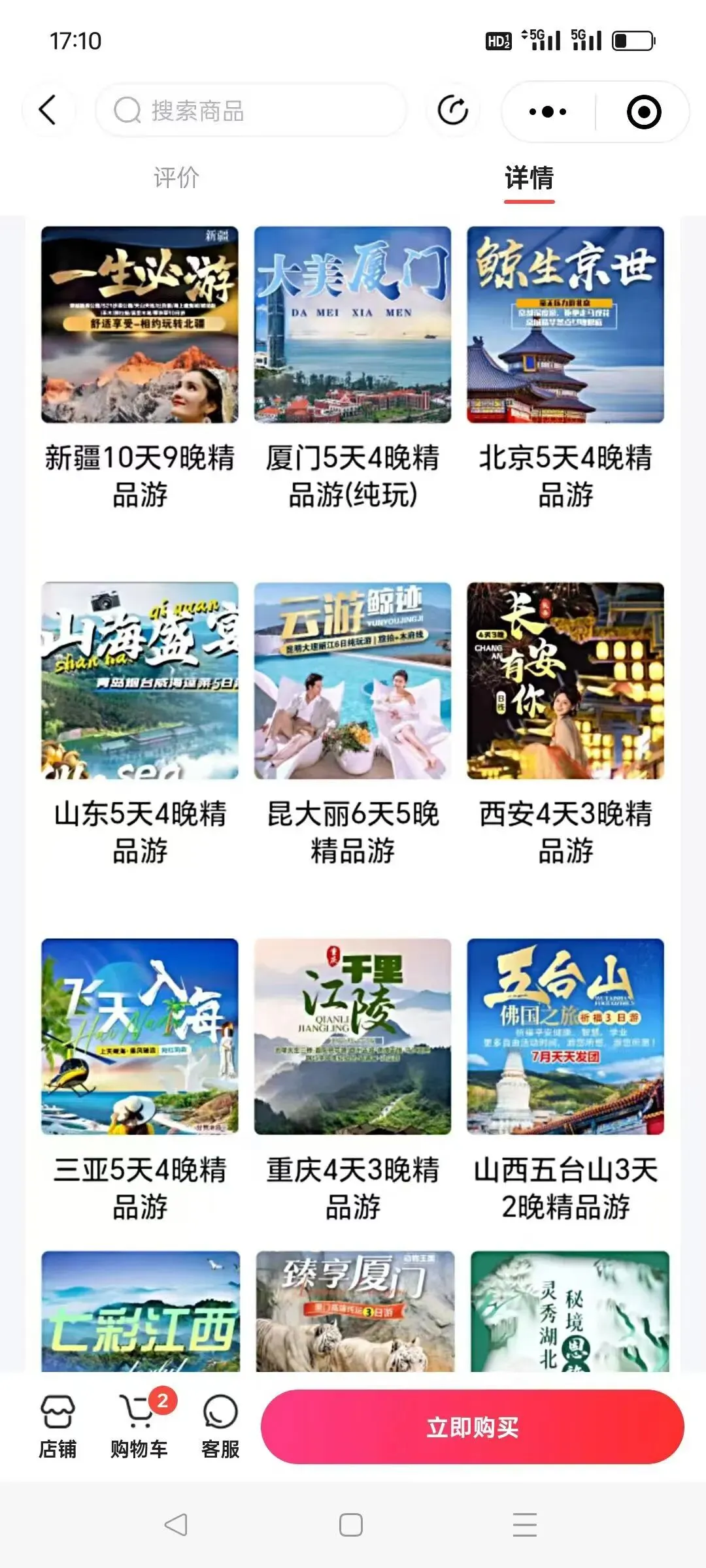Viewport: 706px width, 1568px height.
Task: Open the 购物车 shopping cart
Action: pyautogui.click(x=139, y=1428)
